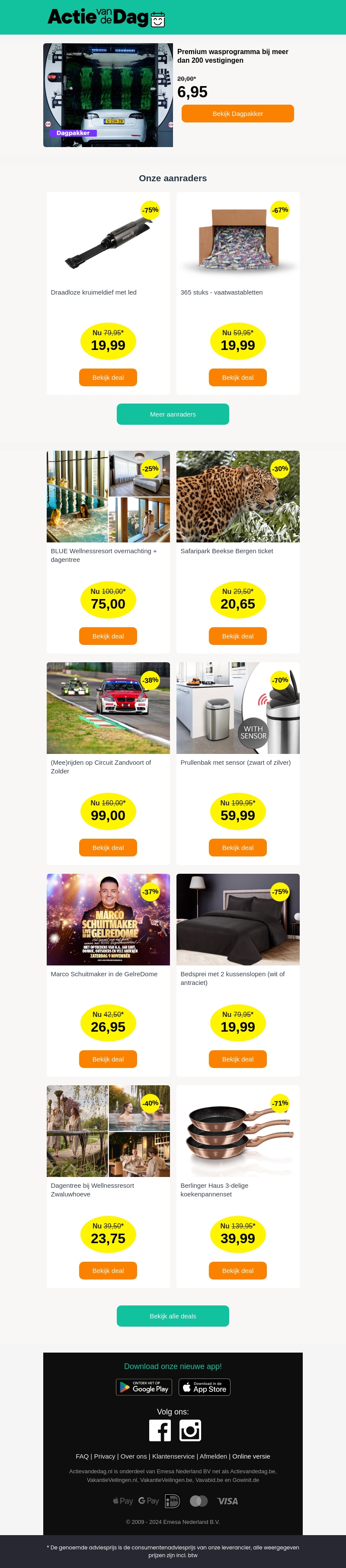
Task: Open deal for 365 stuks vaatwastabletten
Action: point(237,377)
